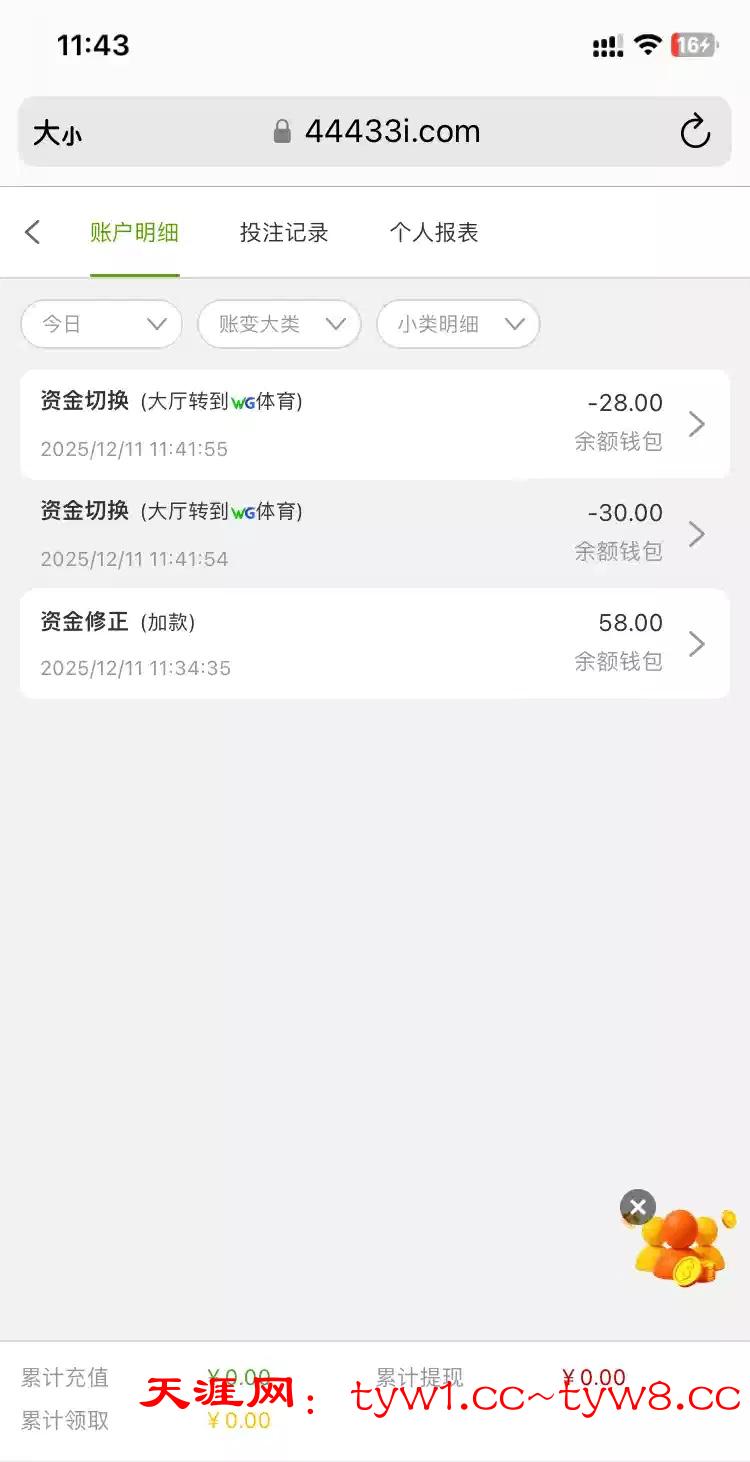Screen dimensions: 750x1462
Task: Open the 大小 text size menu
Action: tap(57, 133)
